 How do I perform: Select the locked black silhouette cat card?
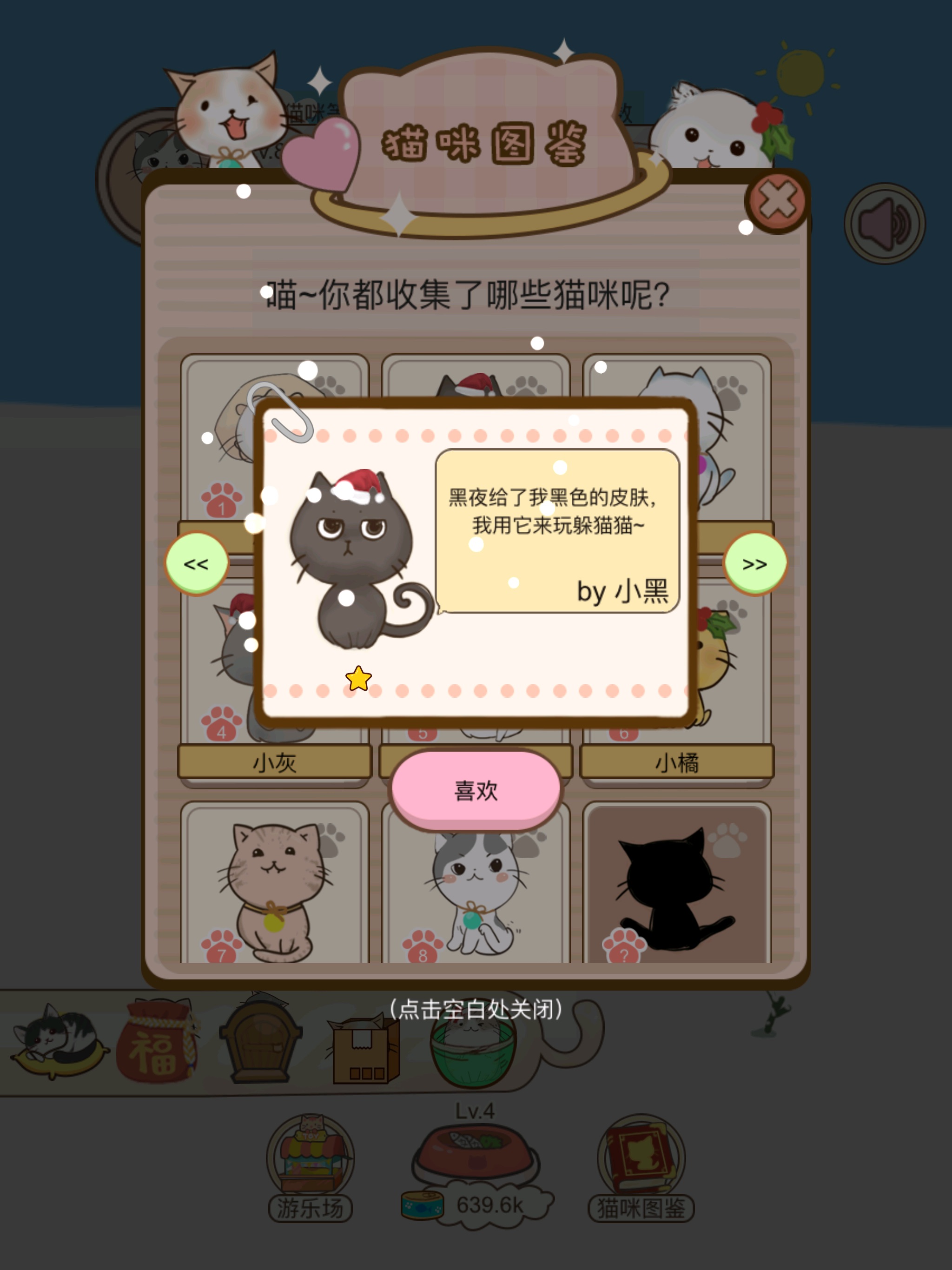tap(677, 883)
